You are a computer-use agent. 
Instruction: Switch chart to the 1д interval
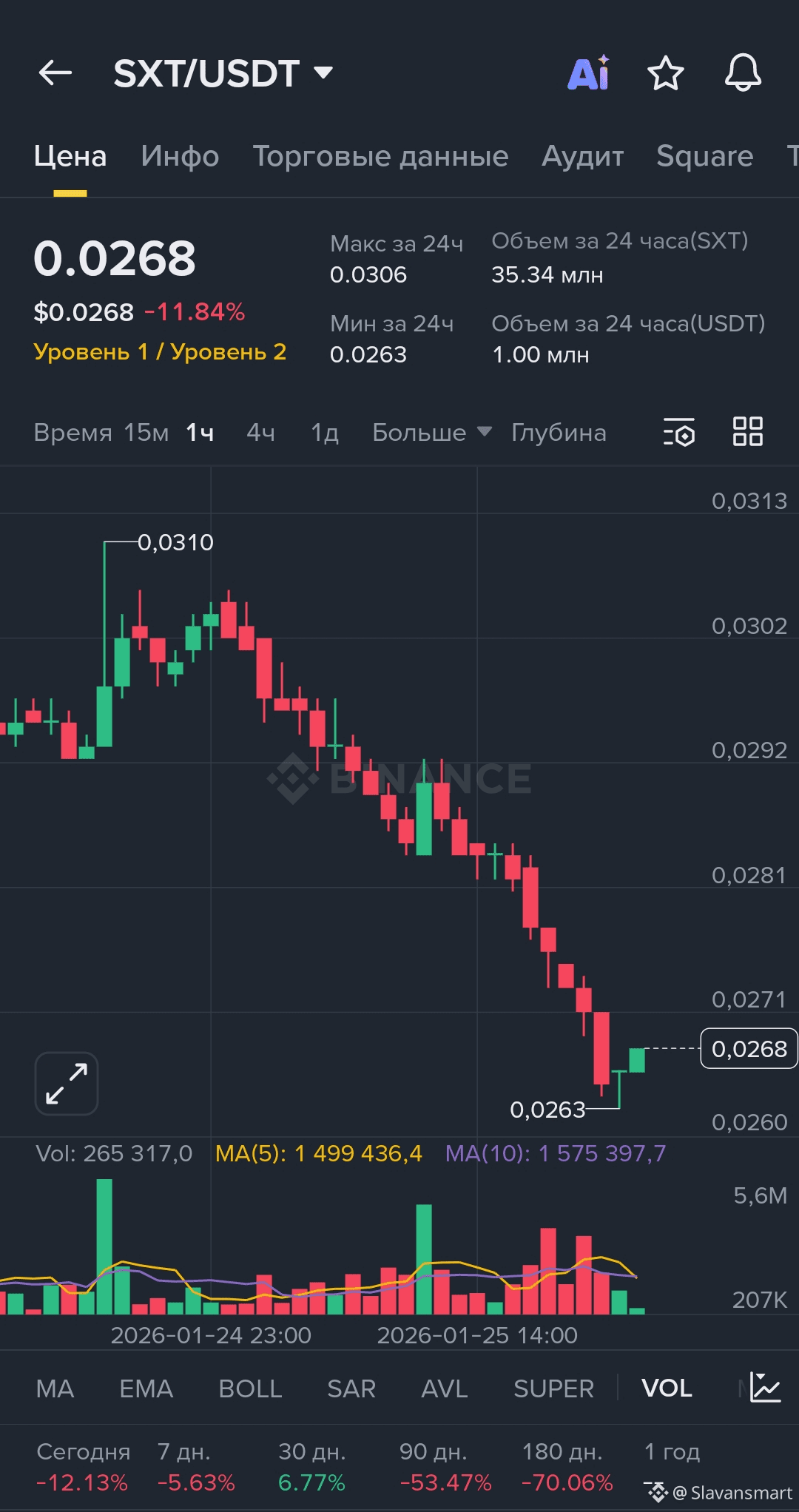pos(325,433)
